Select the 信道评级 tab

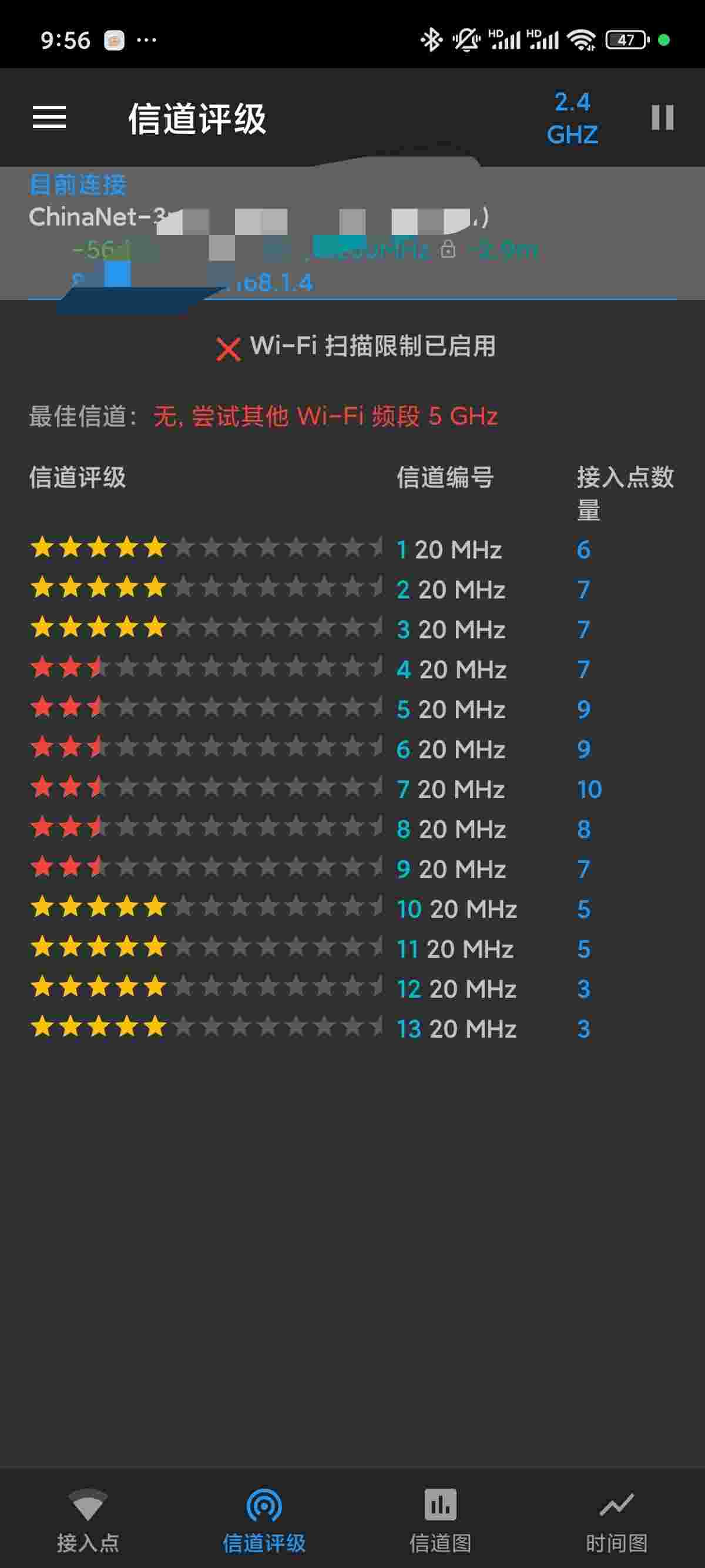click(x=264, y=1519)
